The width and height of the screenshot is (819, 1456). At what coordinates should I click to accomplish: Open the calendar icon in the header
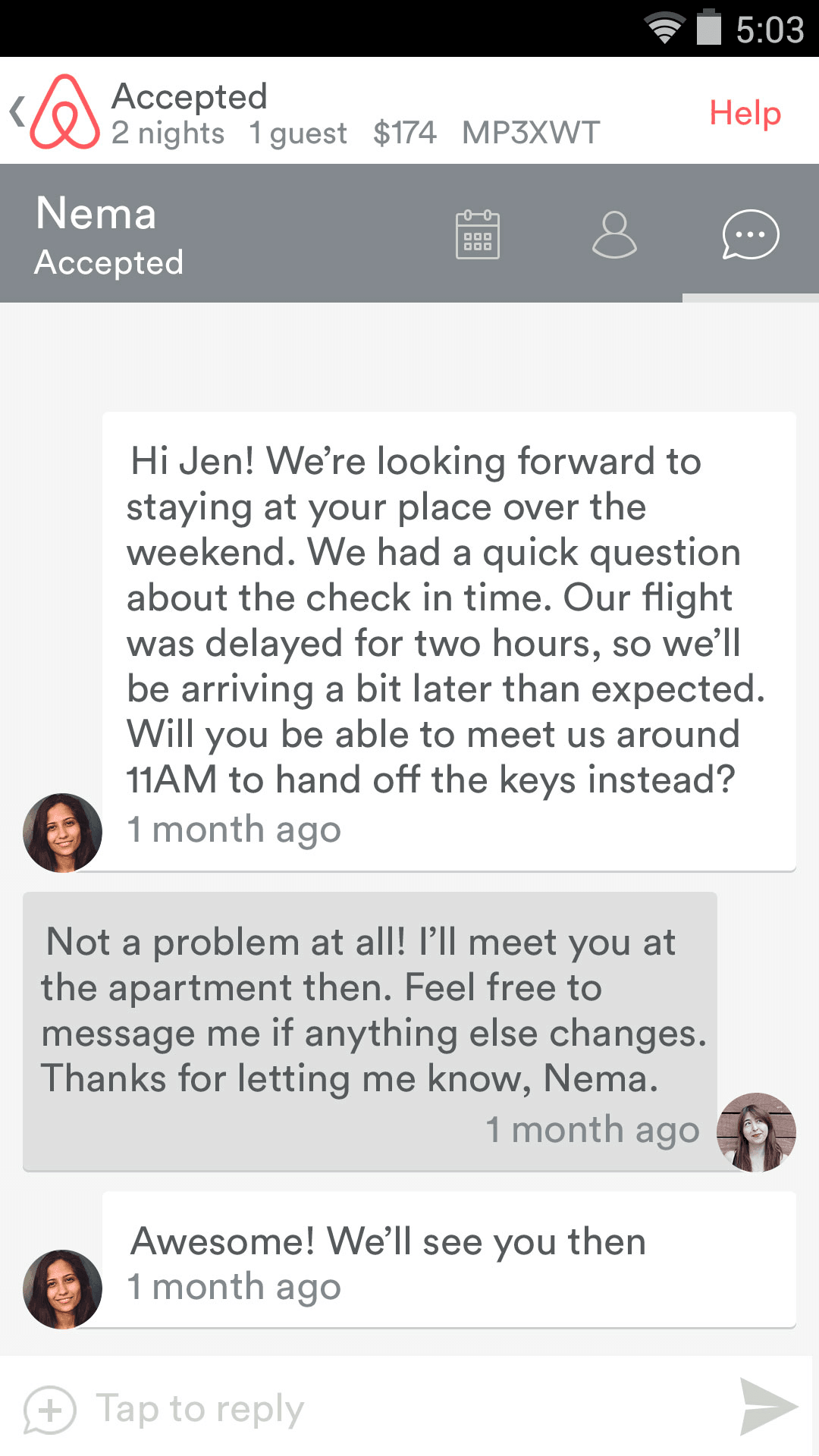tap(479, 236)
